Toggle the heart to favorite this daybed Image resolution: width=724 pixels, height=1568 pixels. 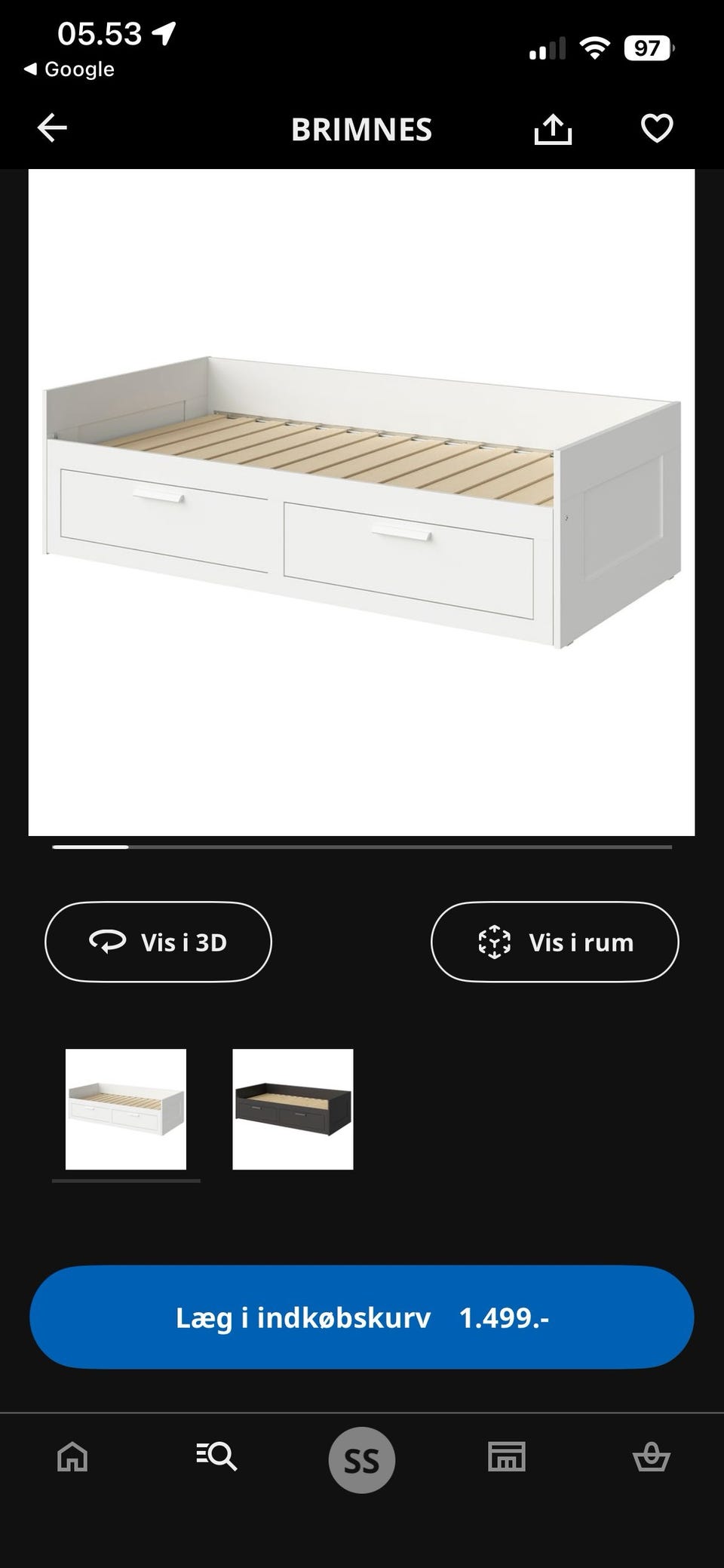tap(656, 128)
